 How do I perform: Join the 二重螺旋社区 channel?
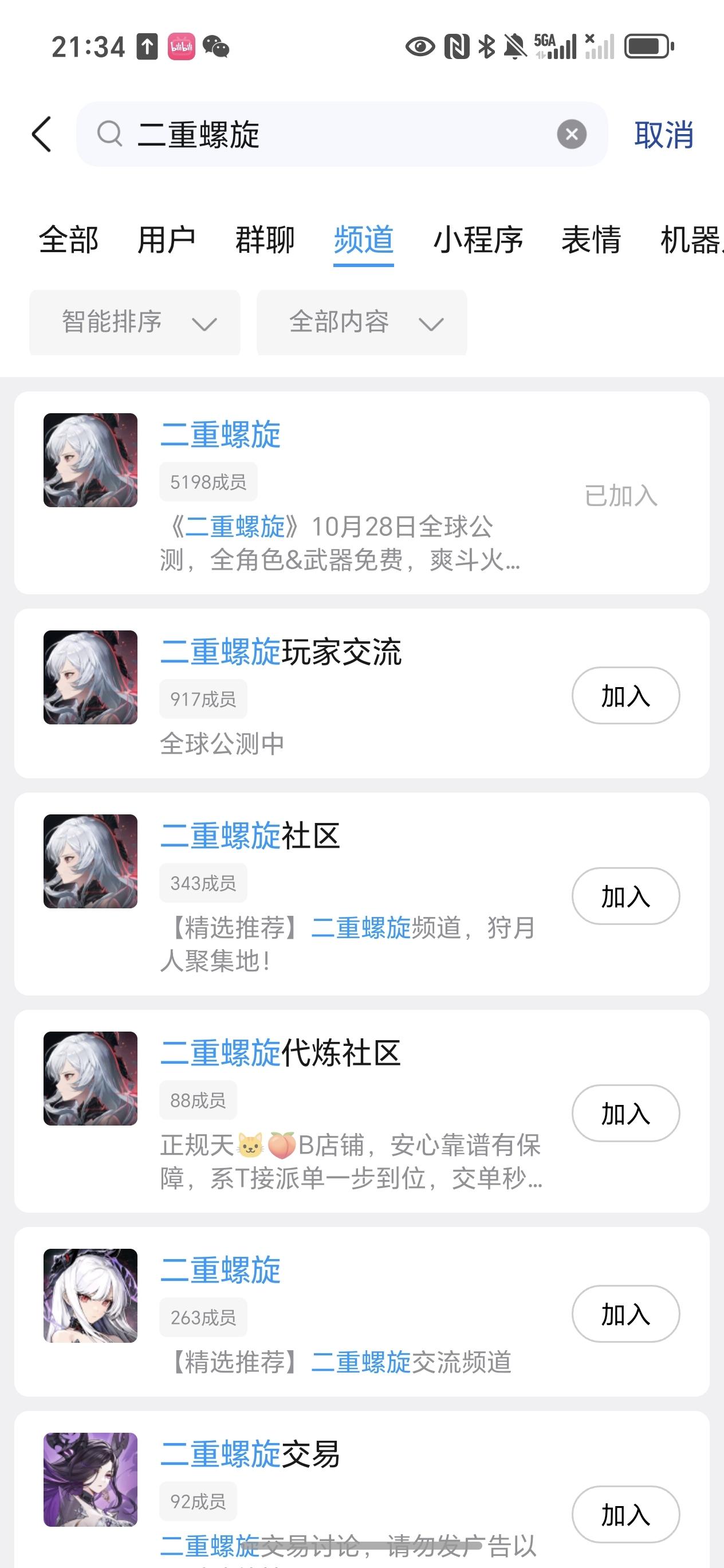tap(625, 896)
